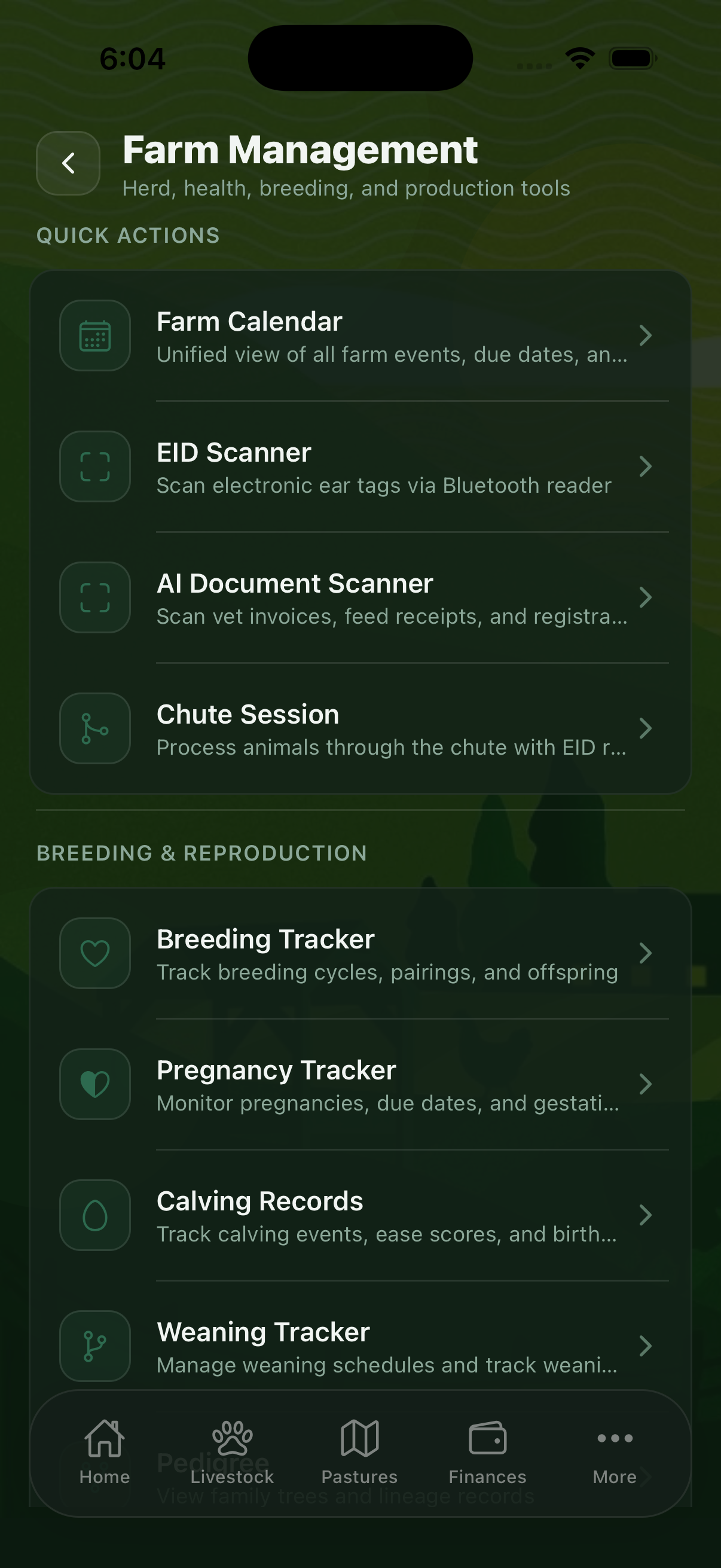
Task: Start a Chute Session
Action: (x=360, y=728)
